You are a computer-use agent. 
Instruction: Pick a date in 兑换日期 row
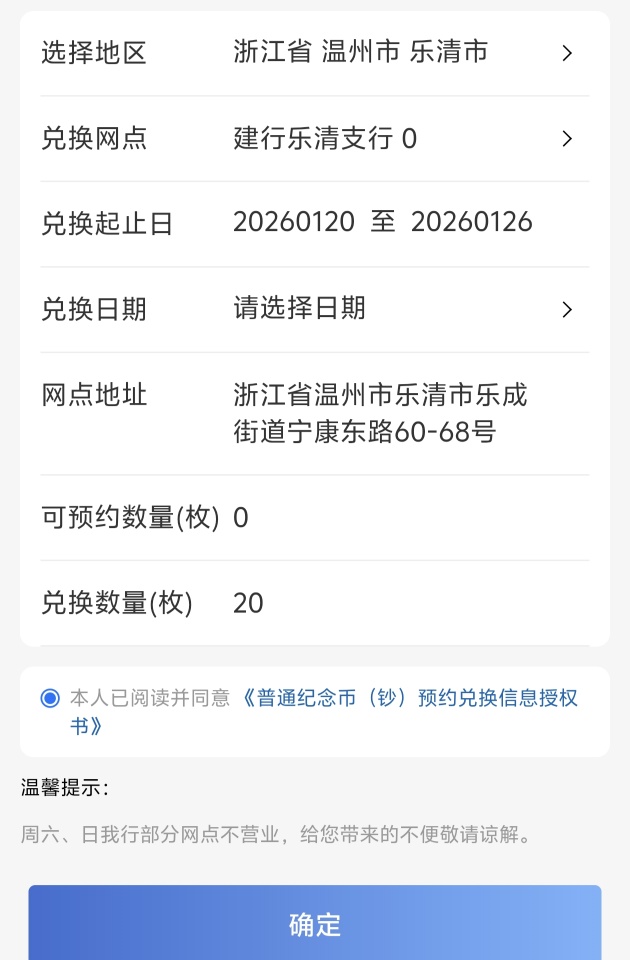(x=400, y=309)
